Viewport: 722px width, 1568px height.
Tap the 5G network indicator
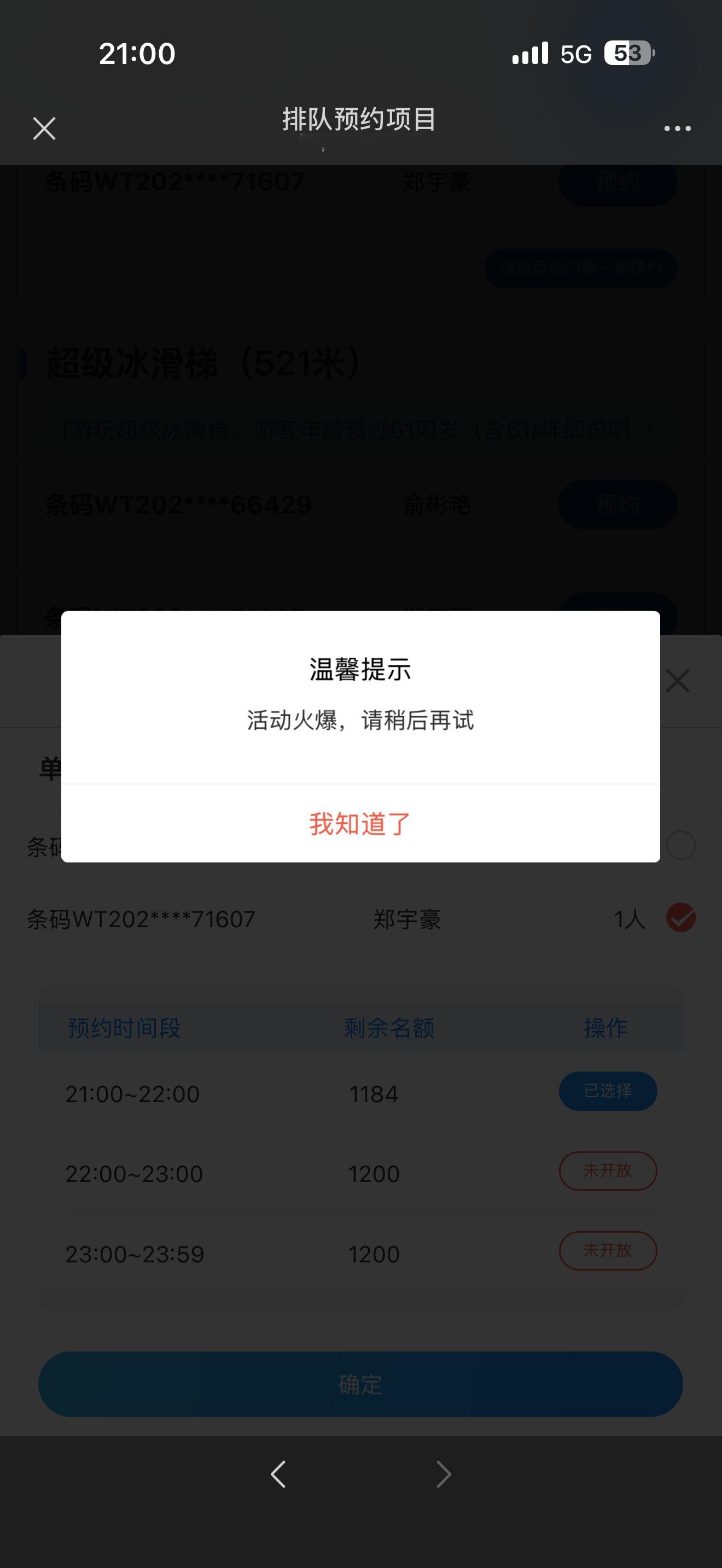(x=575, y=54)
